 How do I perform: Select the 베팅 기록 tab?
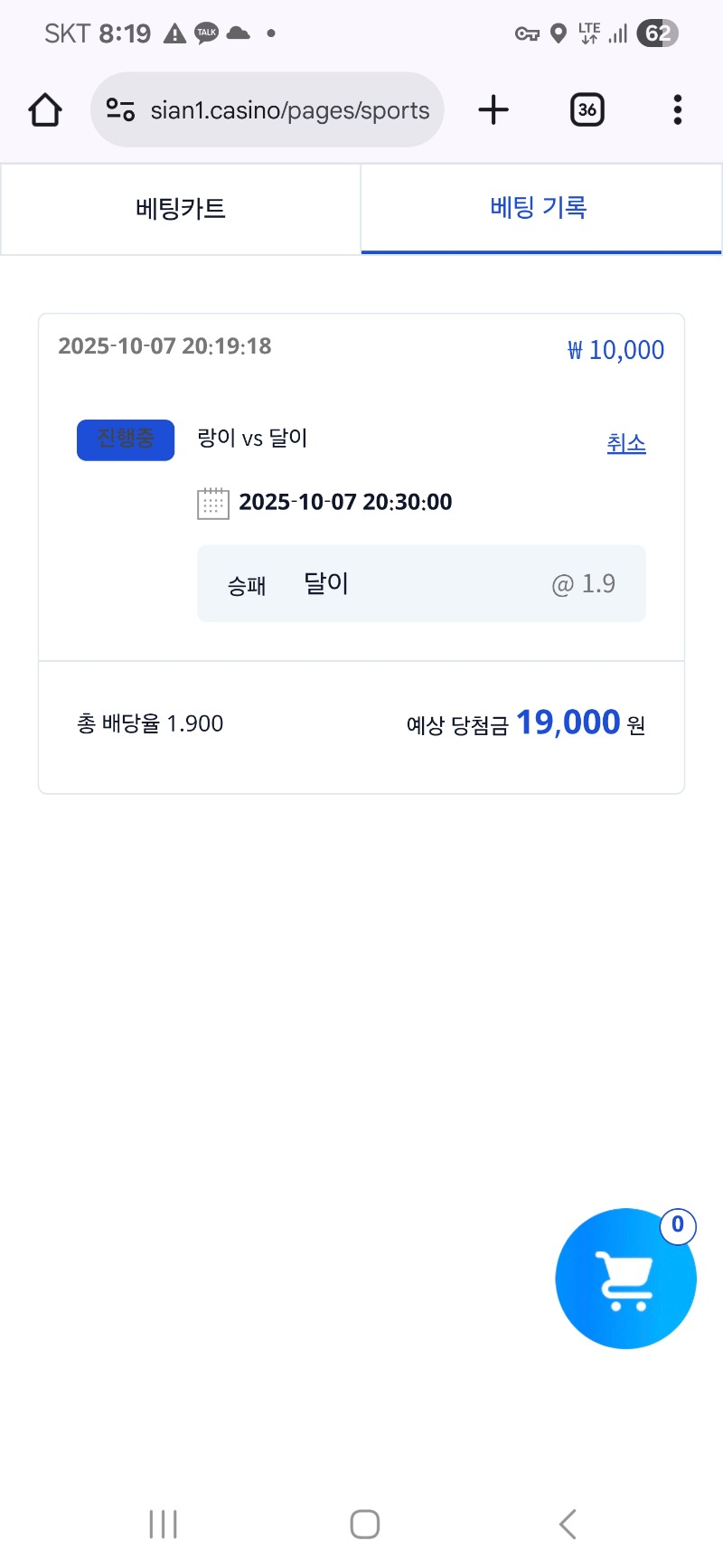pyautogui.click(x=540, y=208)
